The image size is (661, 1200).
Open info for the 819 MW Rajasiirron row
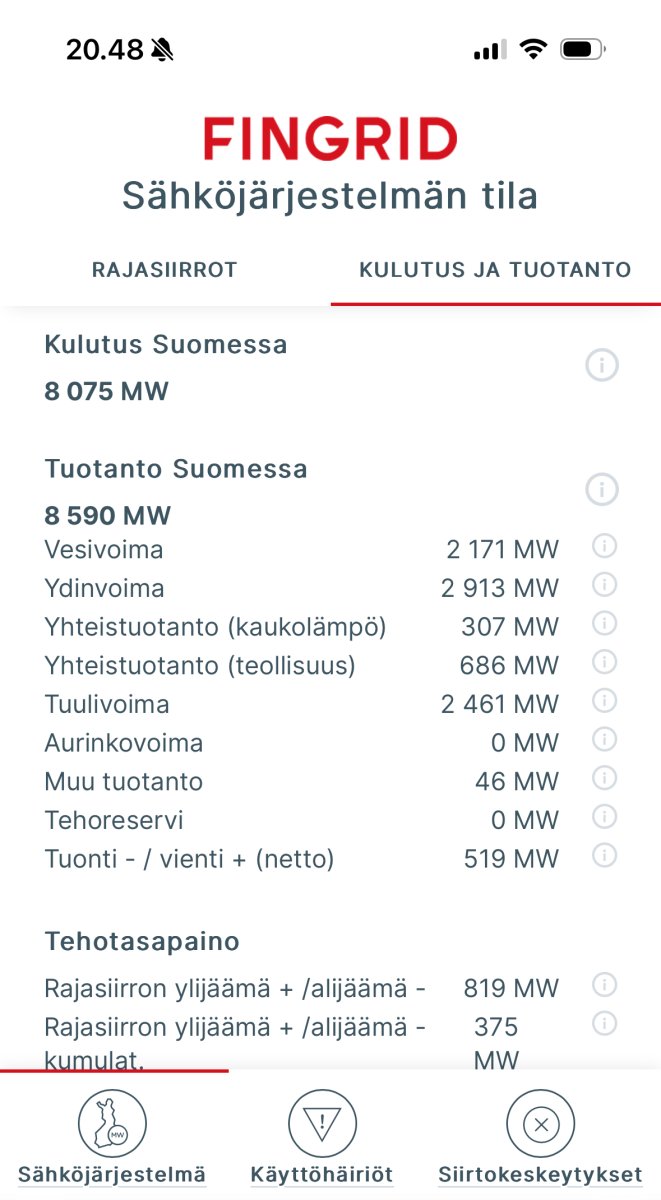pyautogui.click(x=604, y=985)
